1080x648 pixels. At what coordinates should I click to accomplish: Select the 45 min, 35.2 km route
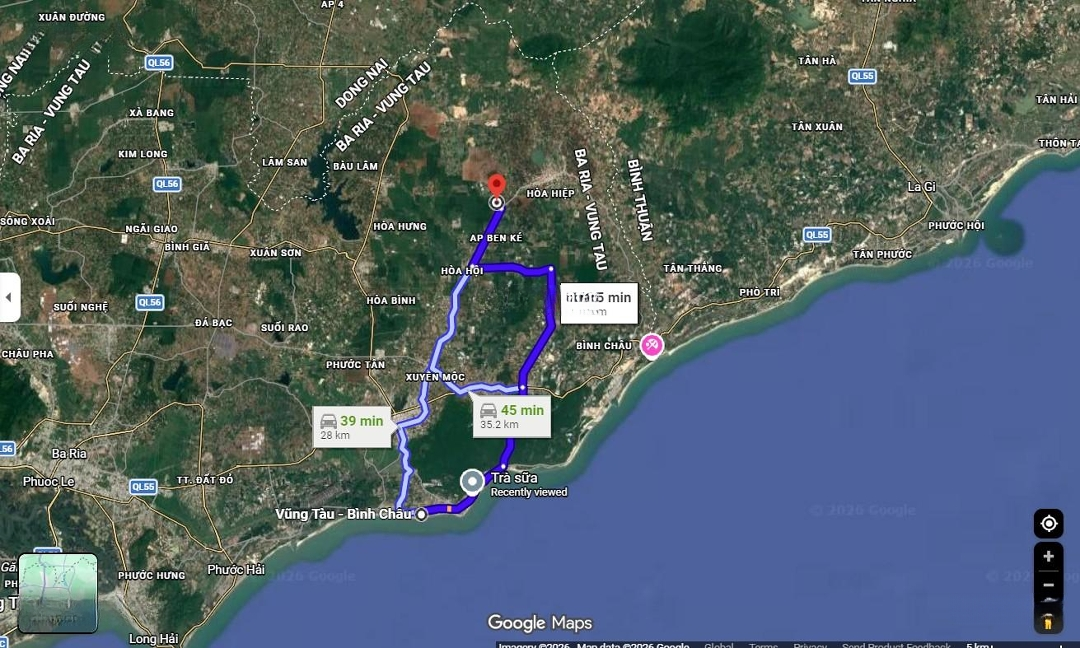511,416
